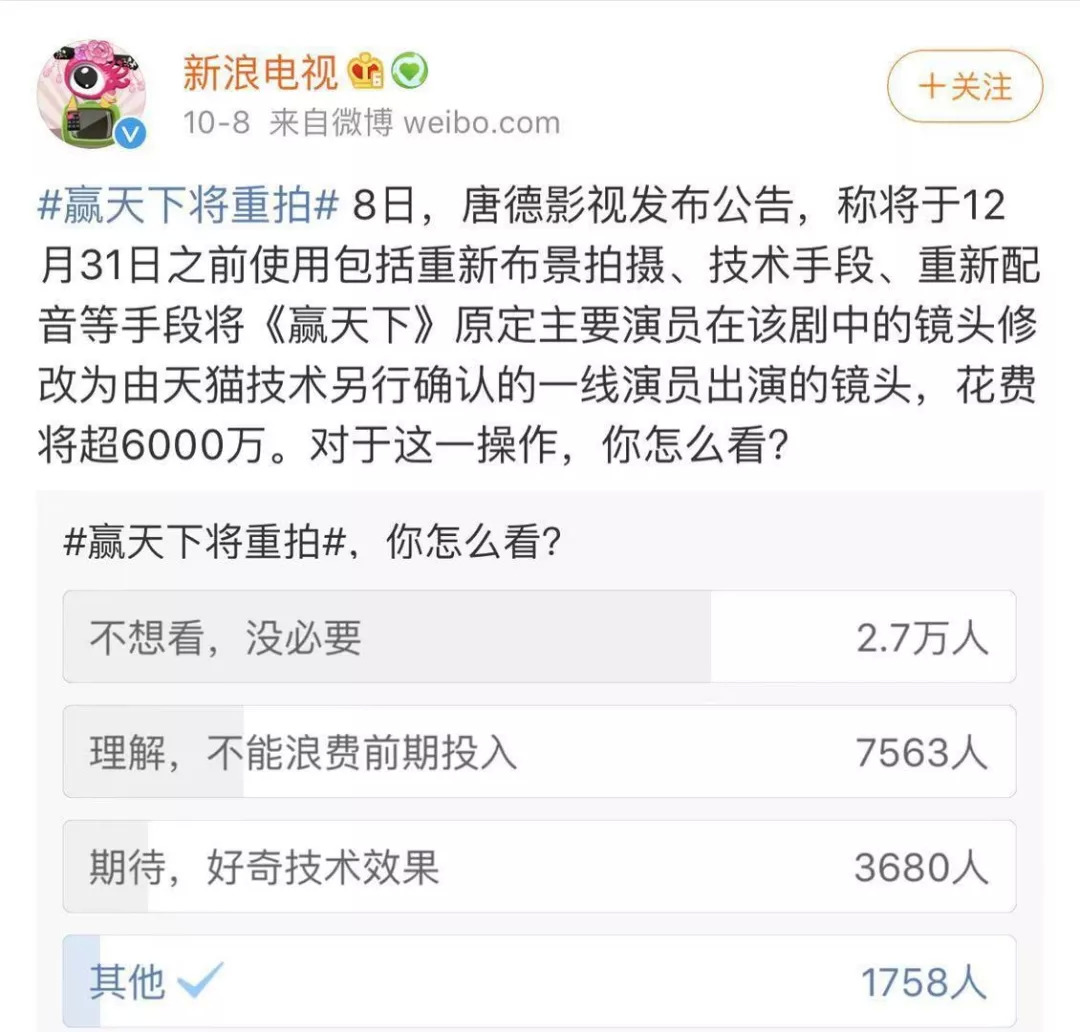Vote for 期待,好奇技术效果
The image size is (1080, 1032).
click(538, 867)
